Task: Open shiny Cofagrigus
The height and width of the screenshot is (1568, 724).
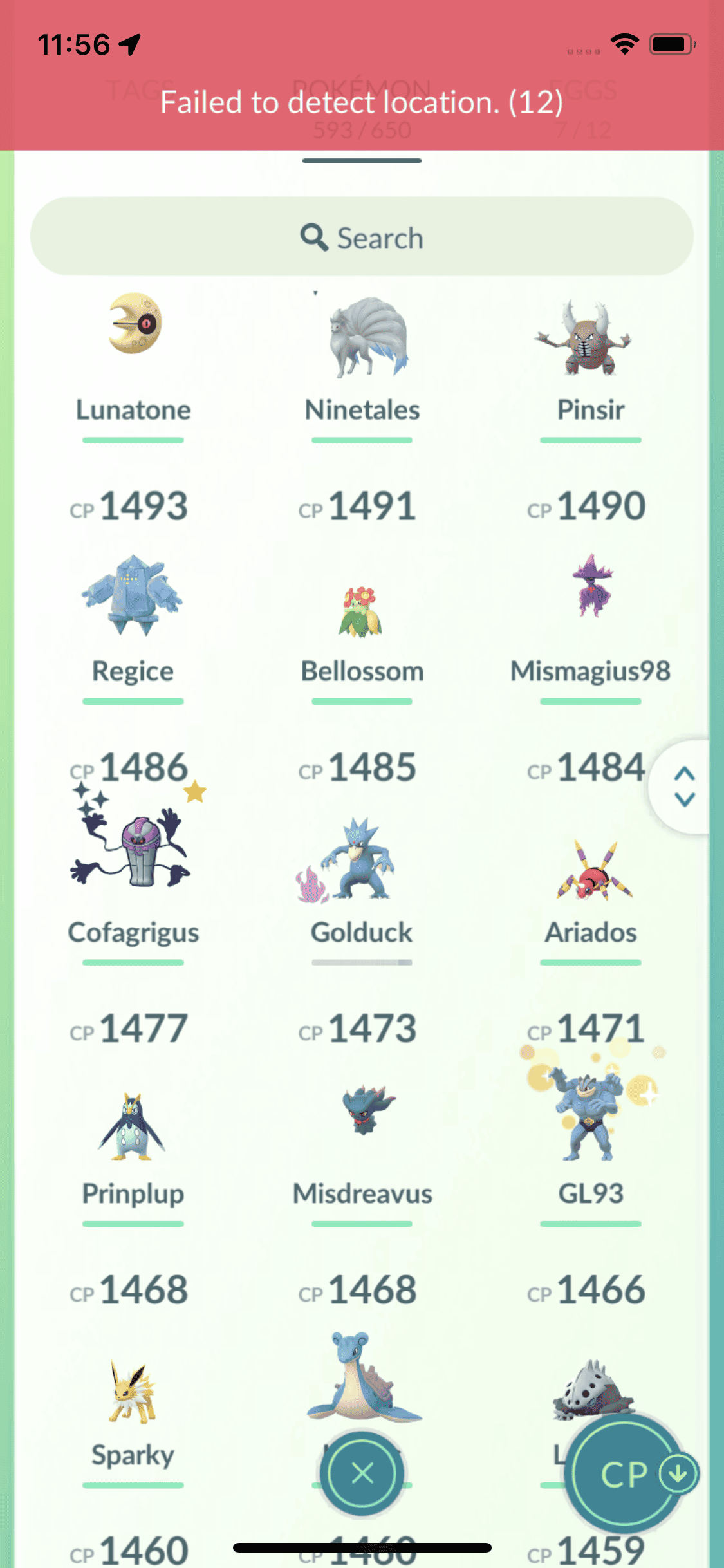Action: point(133,863)
